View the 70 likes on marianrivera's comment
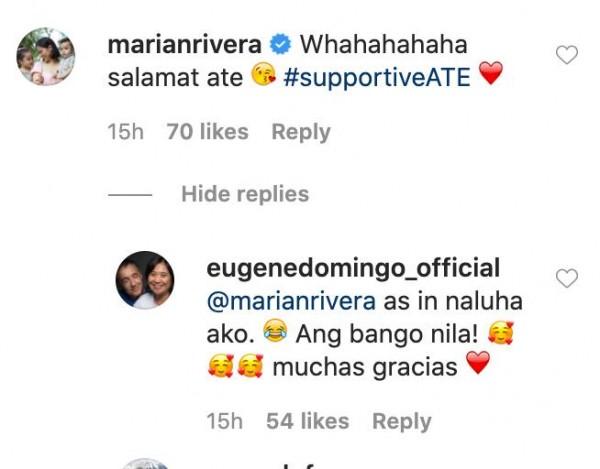The height and width of the screenshot is (469, 600). click(x=207, y=132)
